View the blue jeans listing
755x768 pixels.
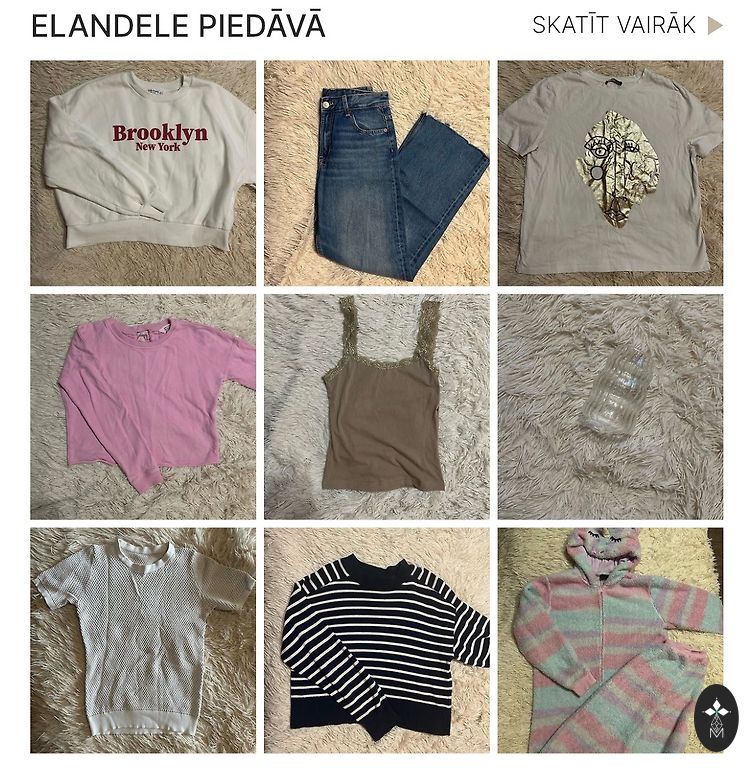coord(377,173)
